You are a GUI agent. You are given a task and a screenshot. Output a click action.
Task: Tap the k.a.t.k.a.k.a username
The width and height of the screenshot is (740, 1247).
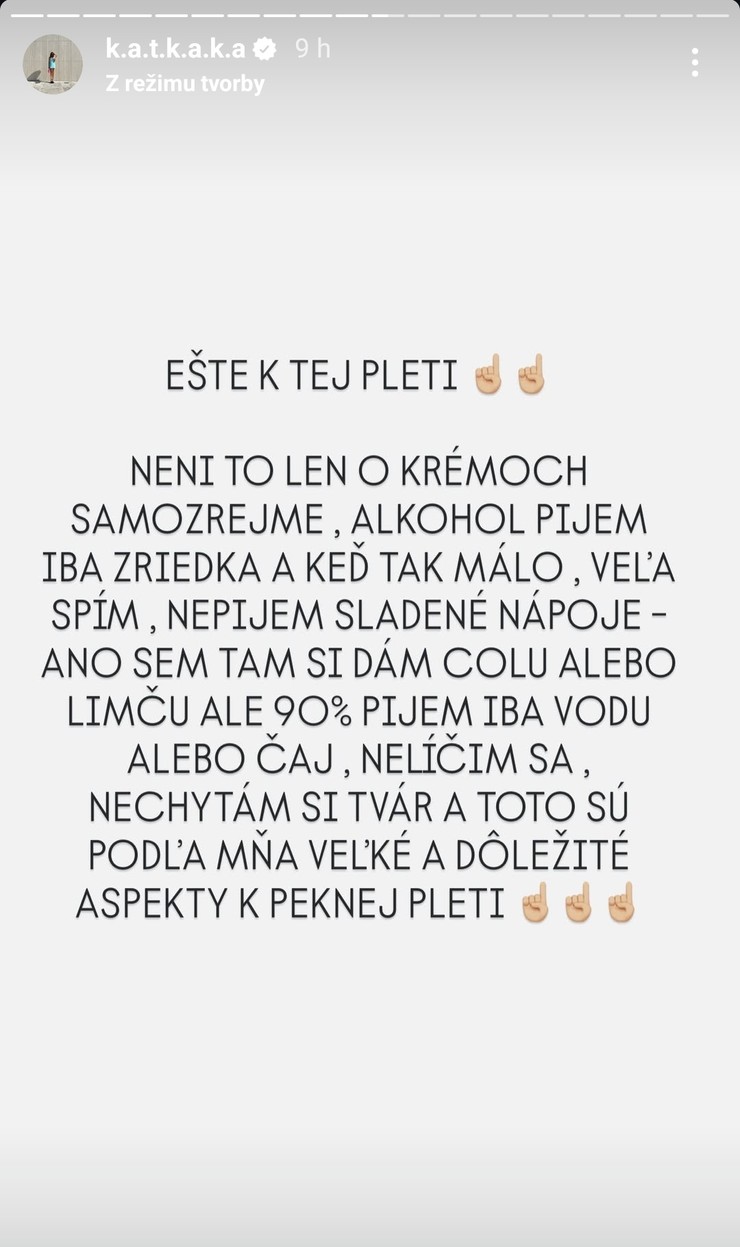(176, 48)
